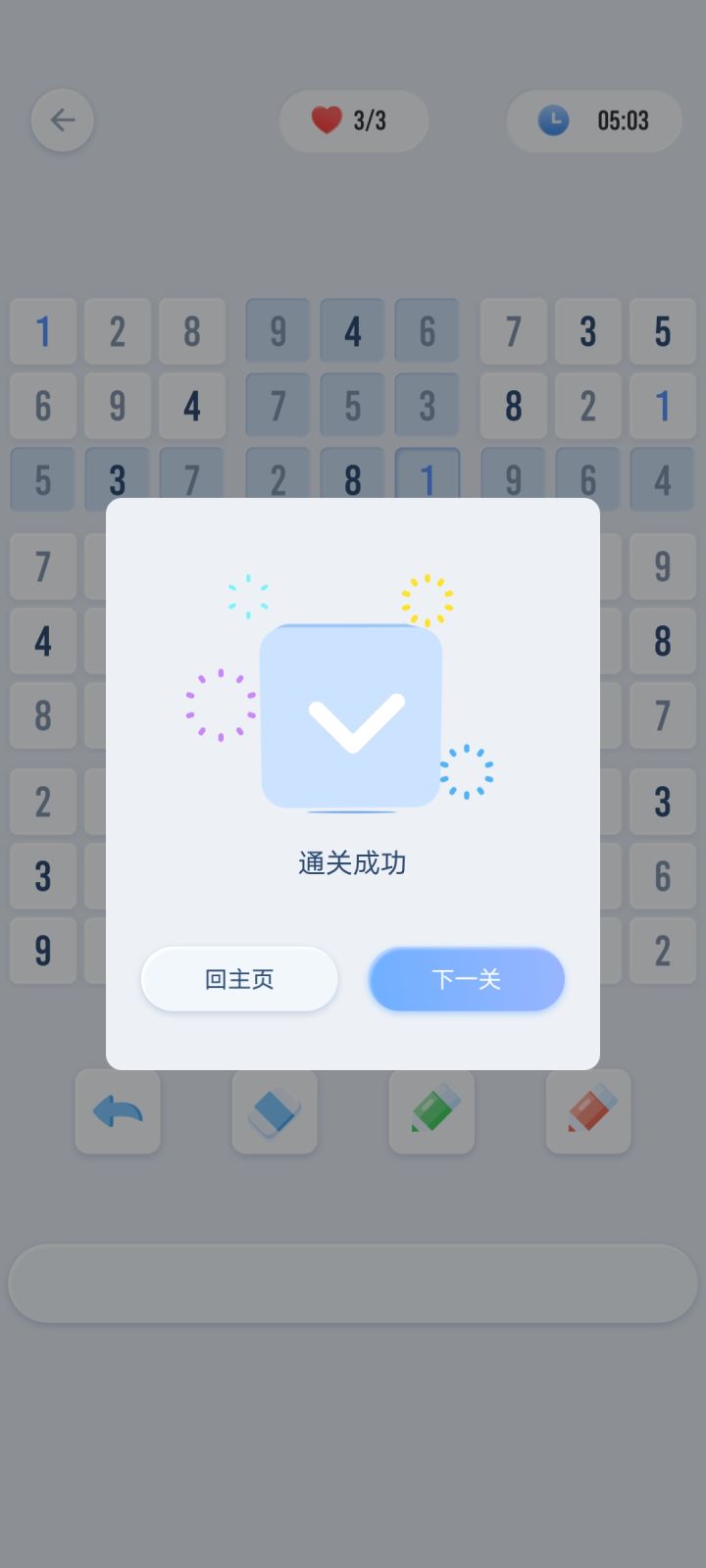Tap the empty number input bar at bottom

(352, 1284)
